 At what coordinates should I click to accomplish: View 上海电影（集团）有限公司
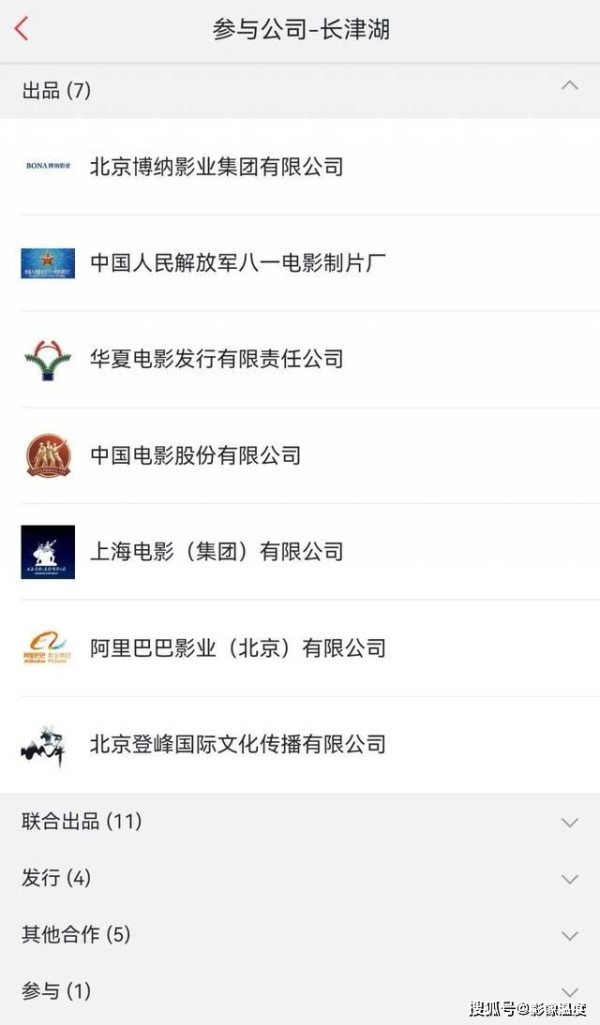click(x=300, y=552)
